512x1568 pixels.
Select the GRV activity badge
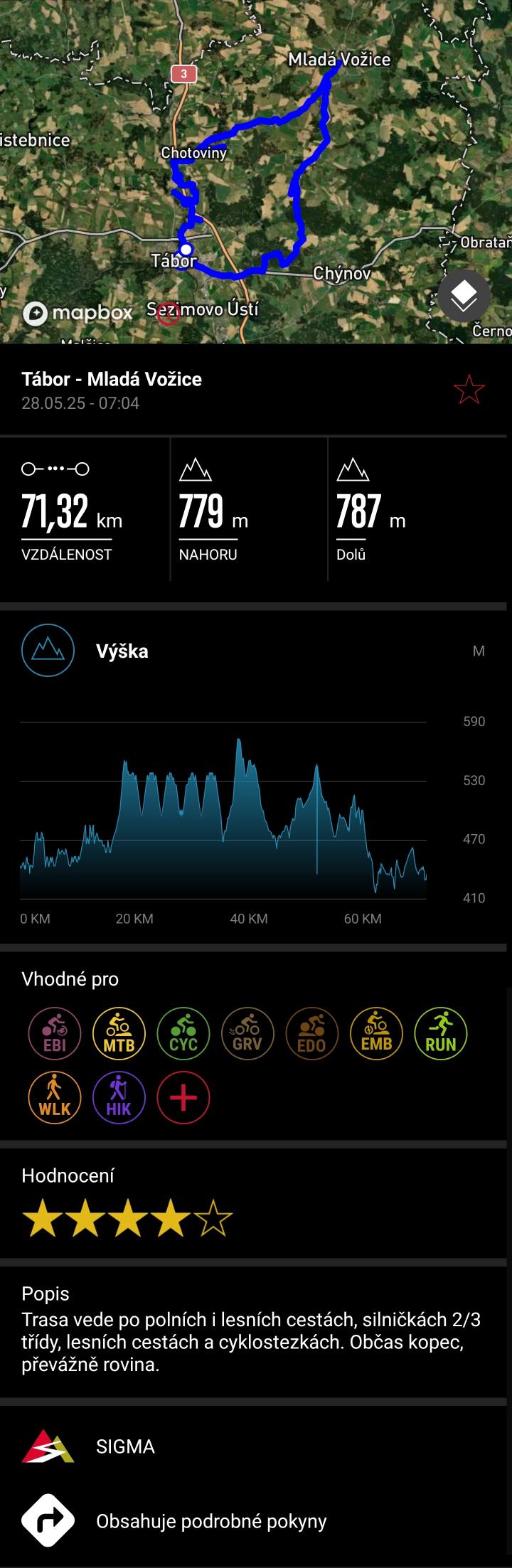pyautogui.click(x=247, y=1034)
